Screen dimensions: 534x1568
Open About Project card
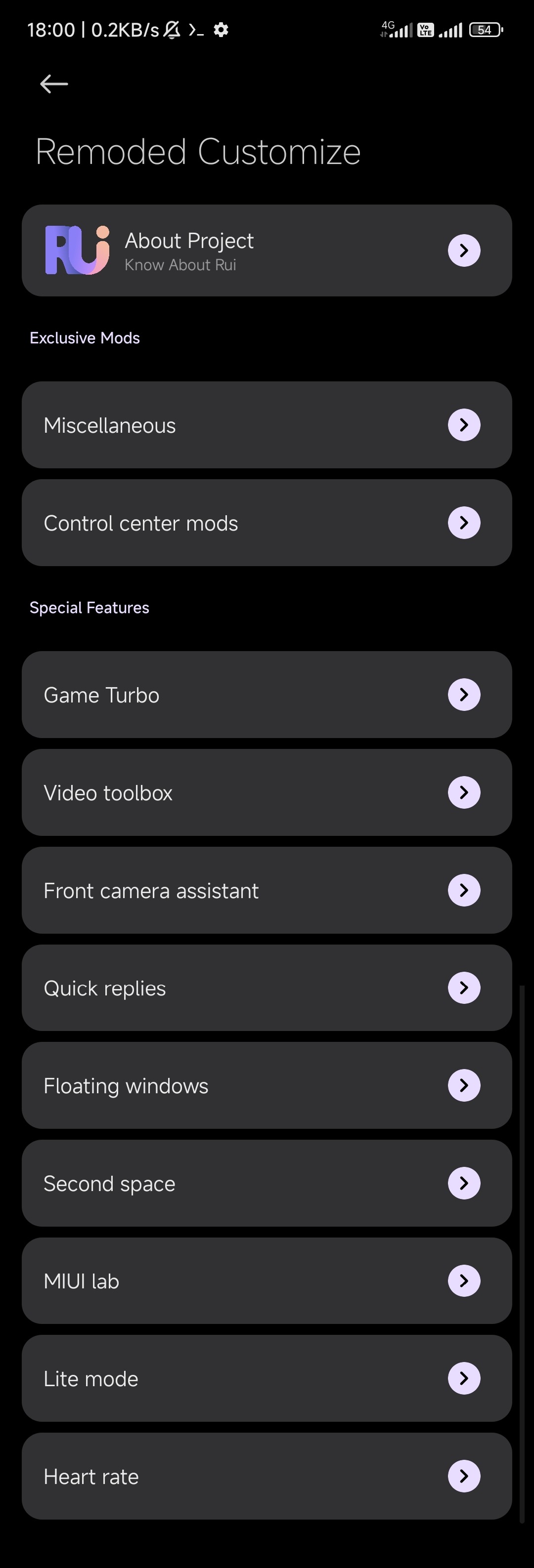(x=267, y=251)
